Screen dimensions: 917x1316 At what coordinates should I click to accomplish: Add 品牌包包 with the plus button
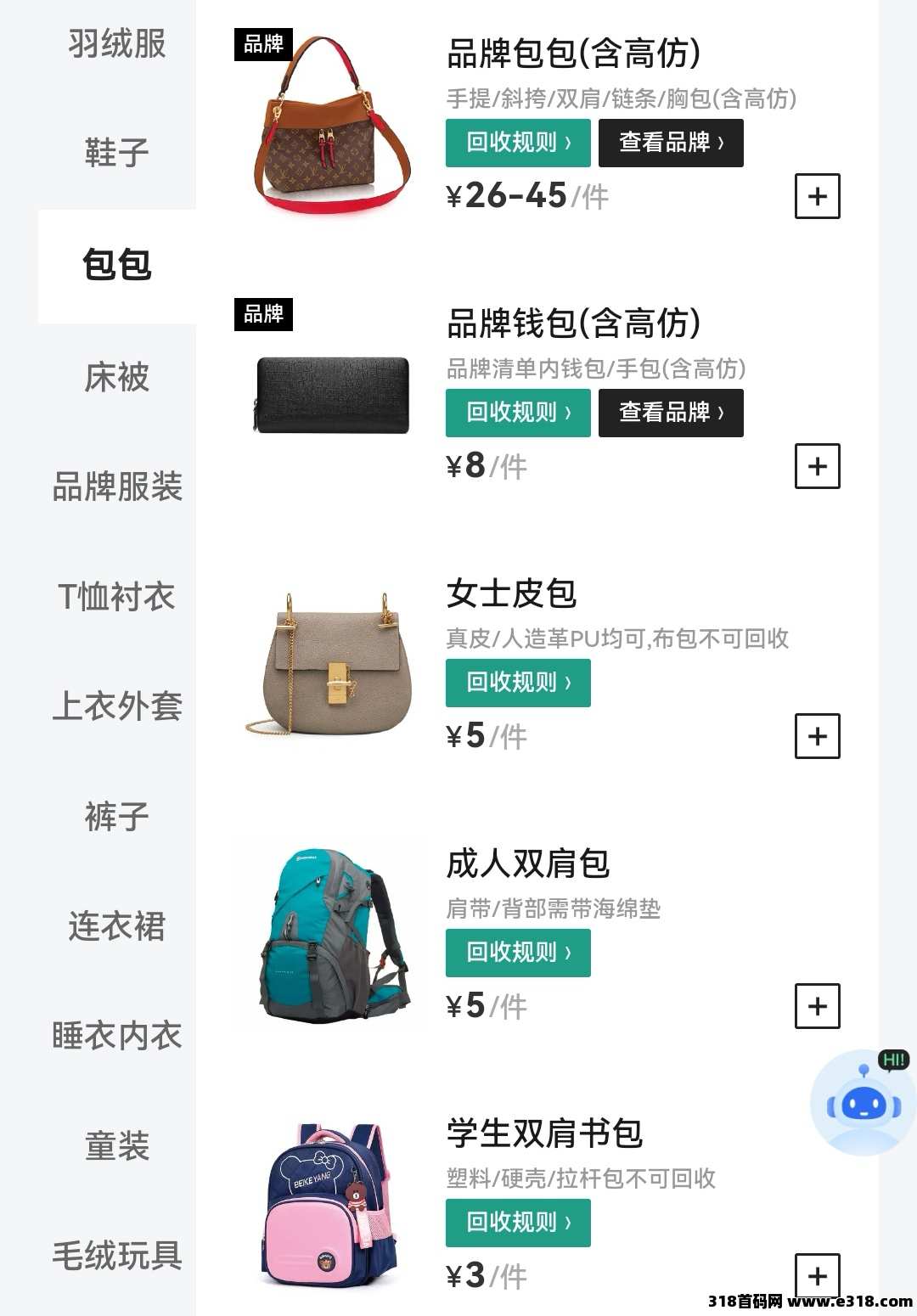coord(817,196)
